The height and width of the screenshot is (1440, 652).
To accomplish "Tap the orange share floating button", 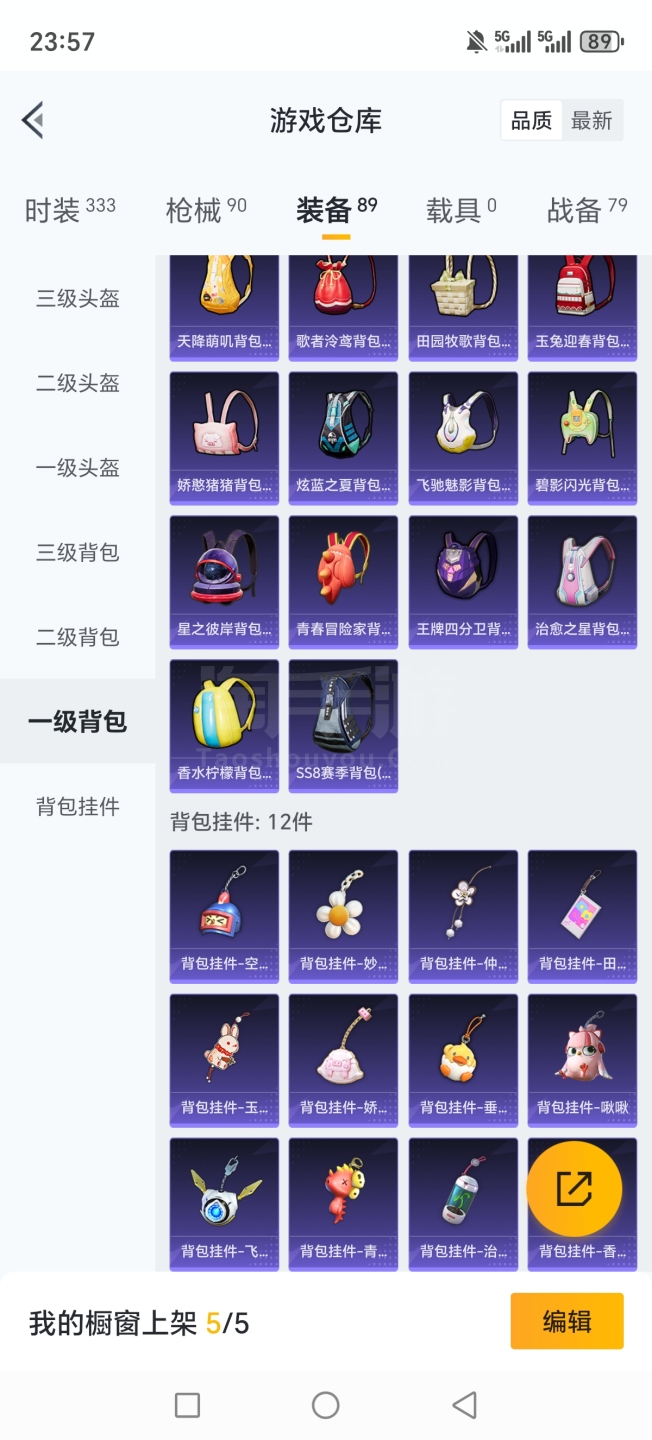I will 574,1189.
